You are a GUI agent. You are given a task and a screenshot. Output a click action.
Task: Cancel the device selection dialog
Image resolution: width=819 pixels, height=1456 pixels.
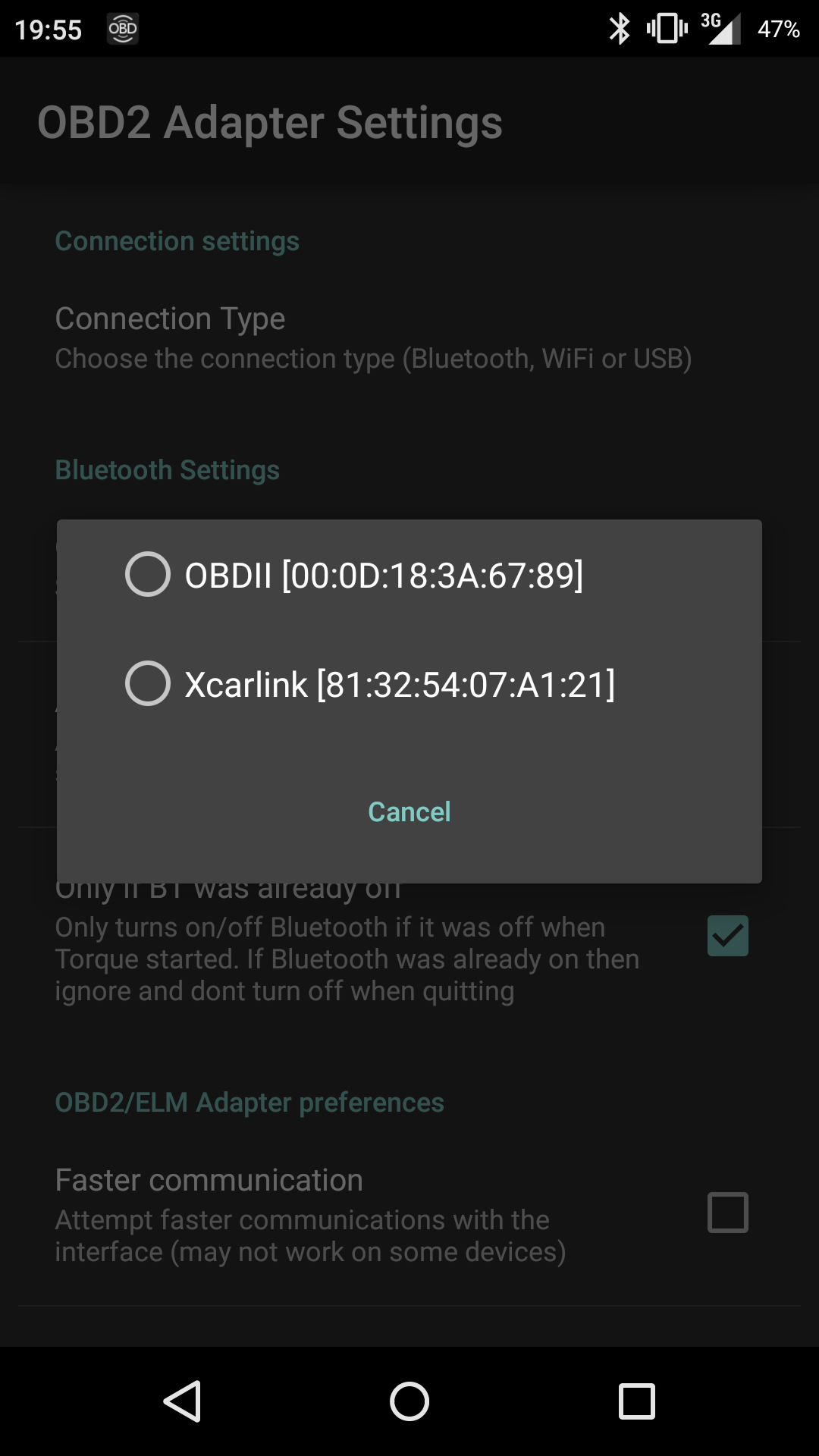[409, 811]
